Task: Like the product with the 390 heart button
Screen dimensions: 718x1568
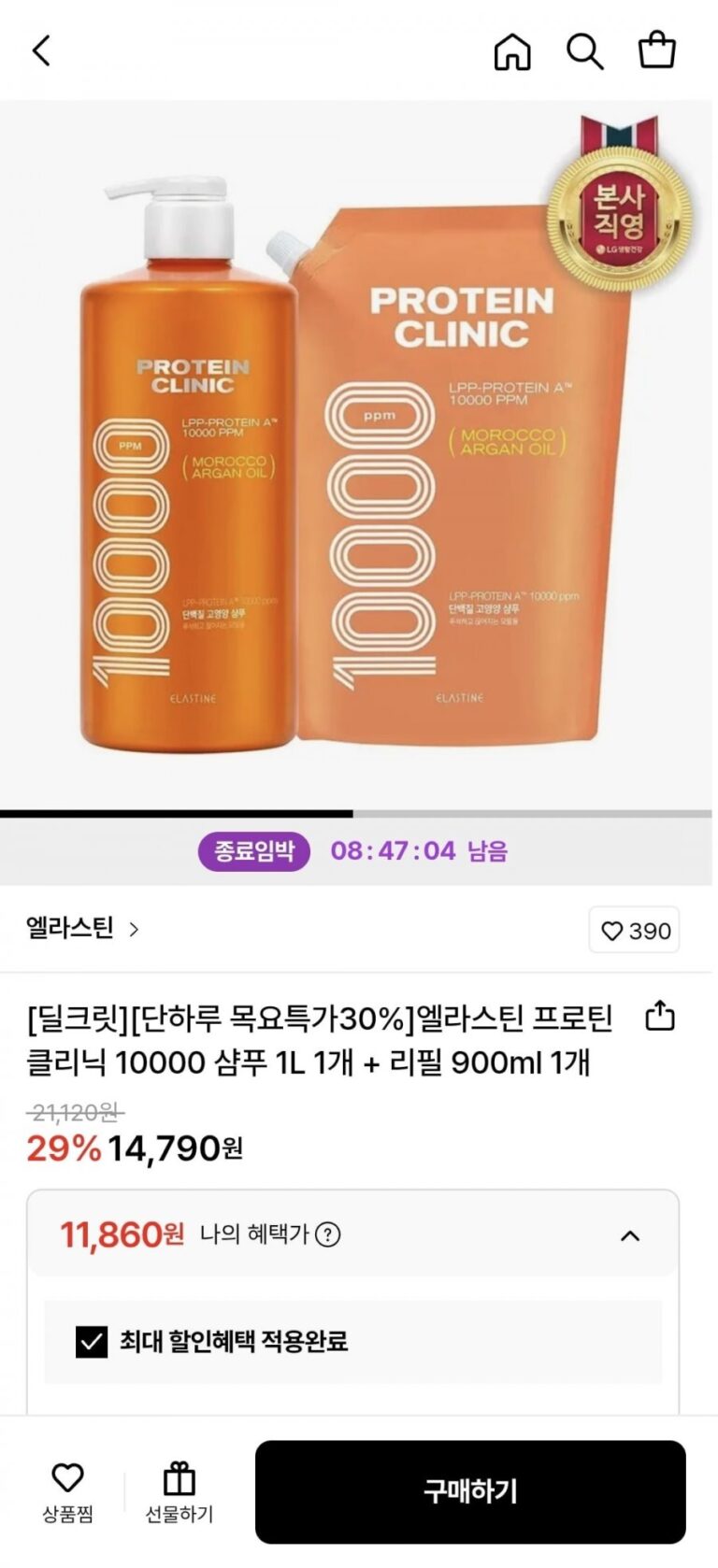Action: click(x=635, y=931)
